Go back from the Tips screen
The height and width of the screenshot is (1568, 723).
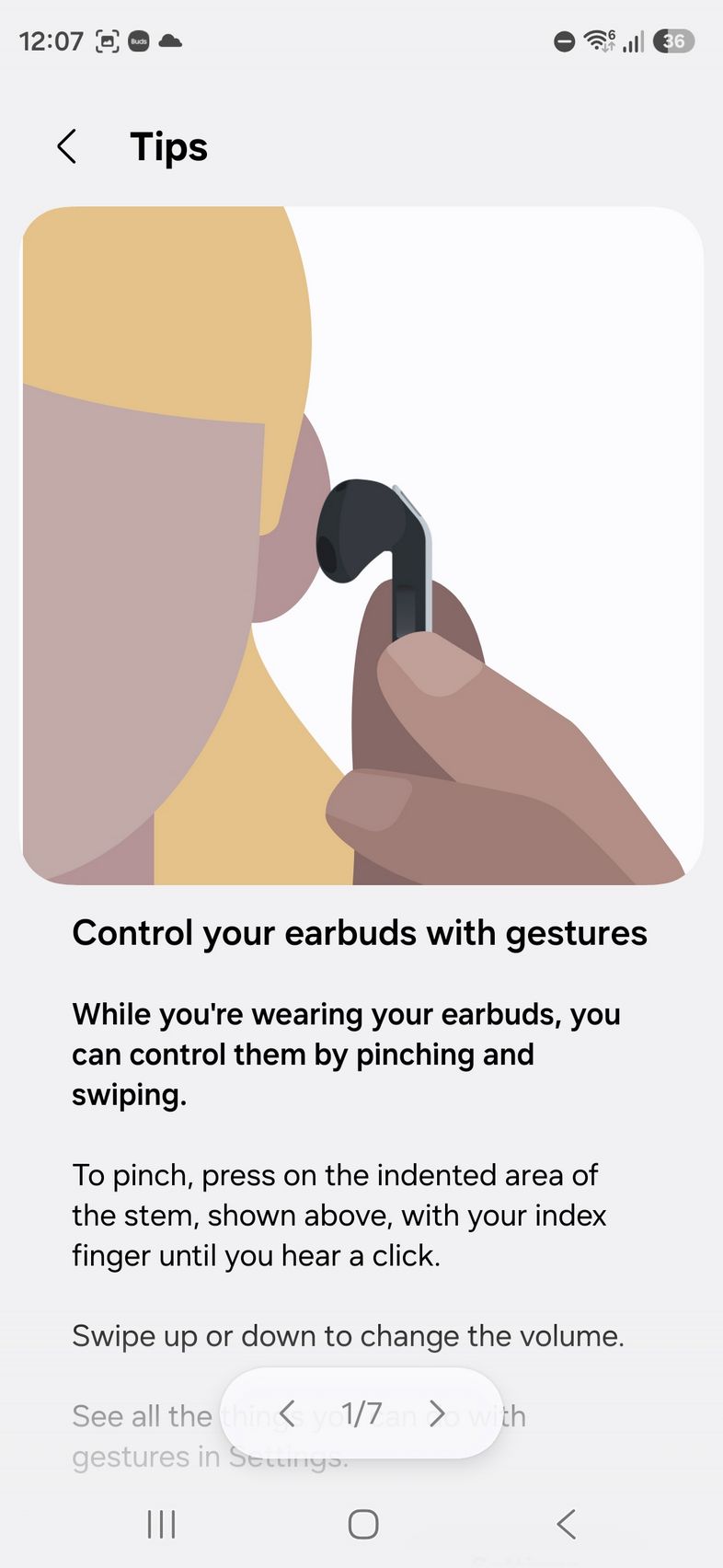click(x=66, y=146)
